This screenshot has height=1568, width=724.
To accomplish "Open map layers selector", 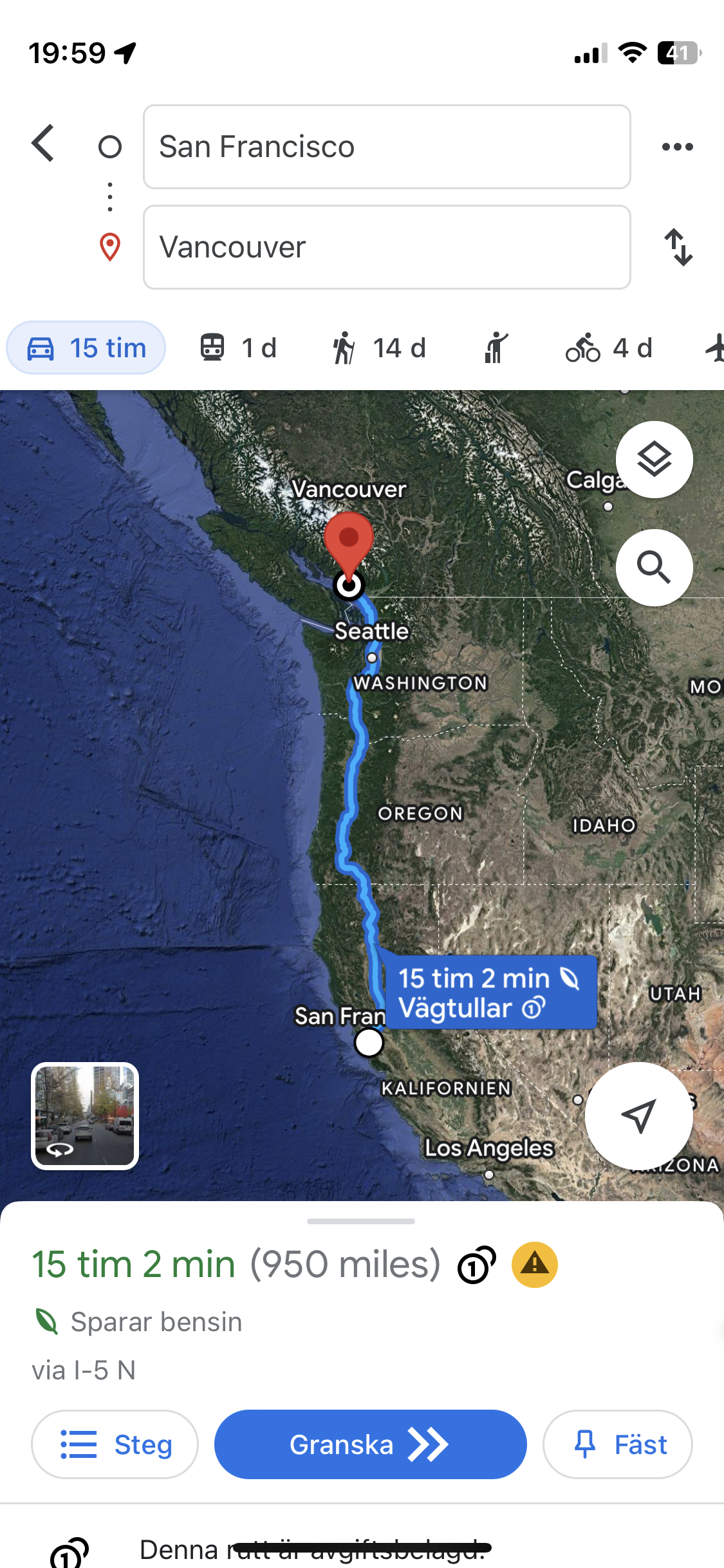I will (654, 460).
